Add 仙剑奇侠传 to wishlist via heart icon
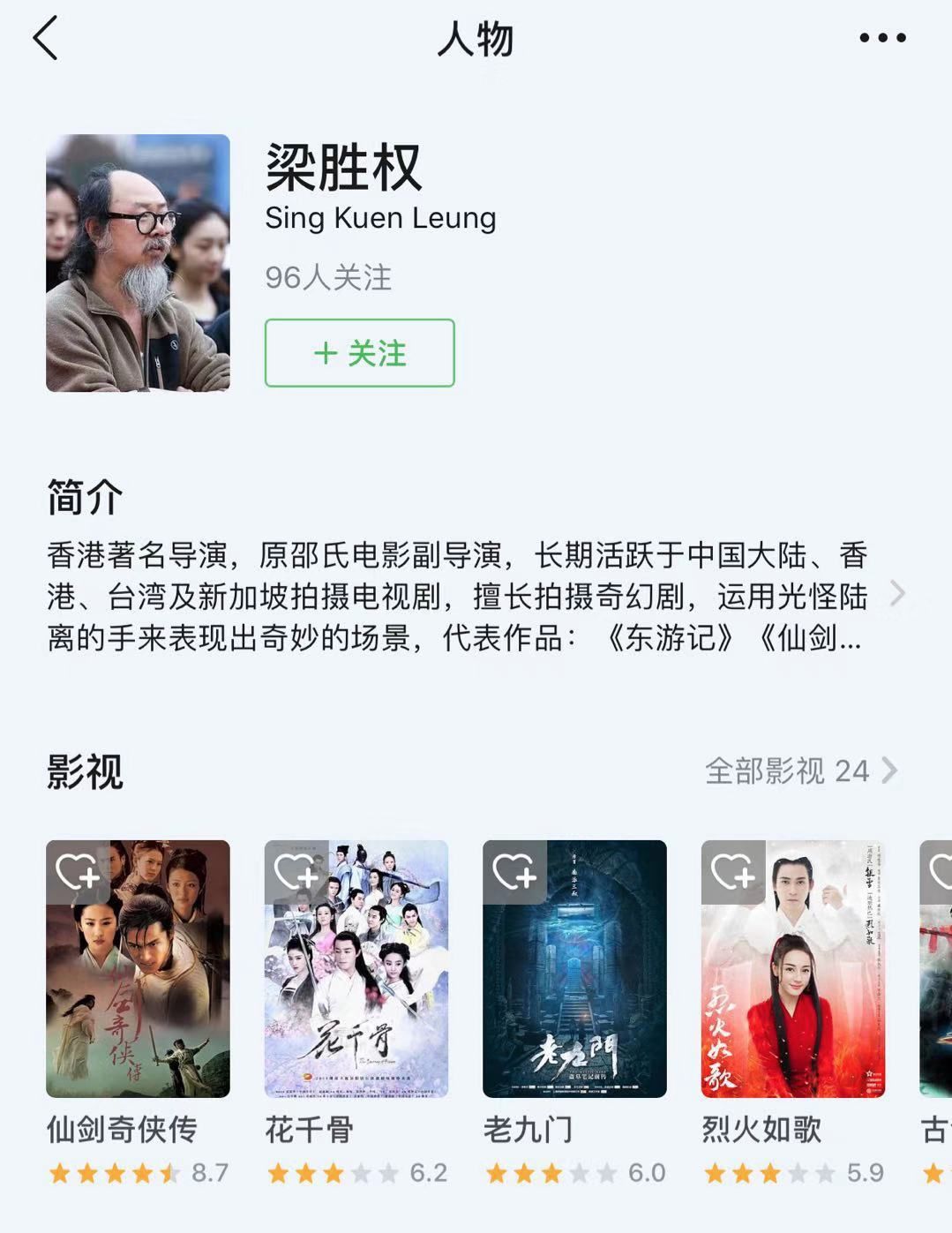The width and height of the screenshot is (952, 1233). point(78,872)
